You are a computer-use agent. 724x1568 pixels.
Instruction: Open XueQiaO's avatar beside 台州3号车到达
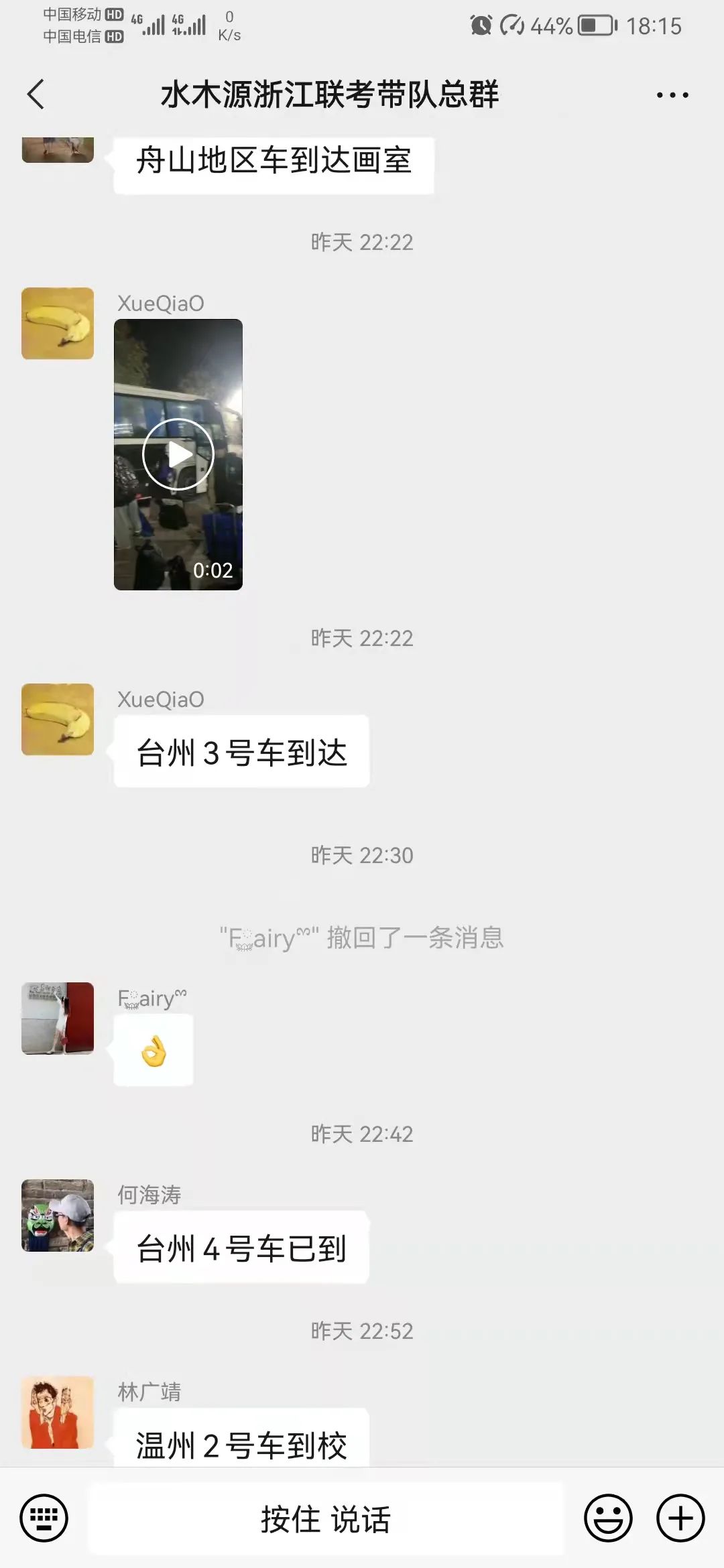click(x=58, y=720)
